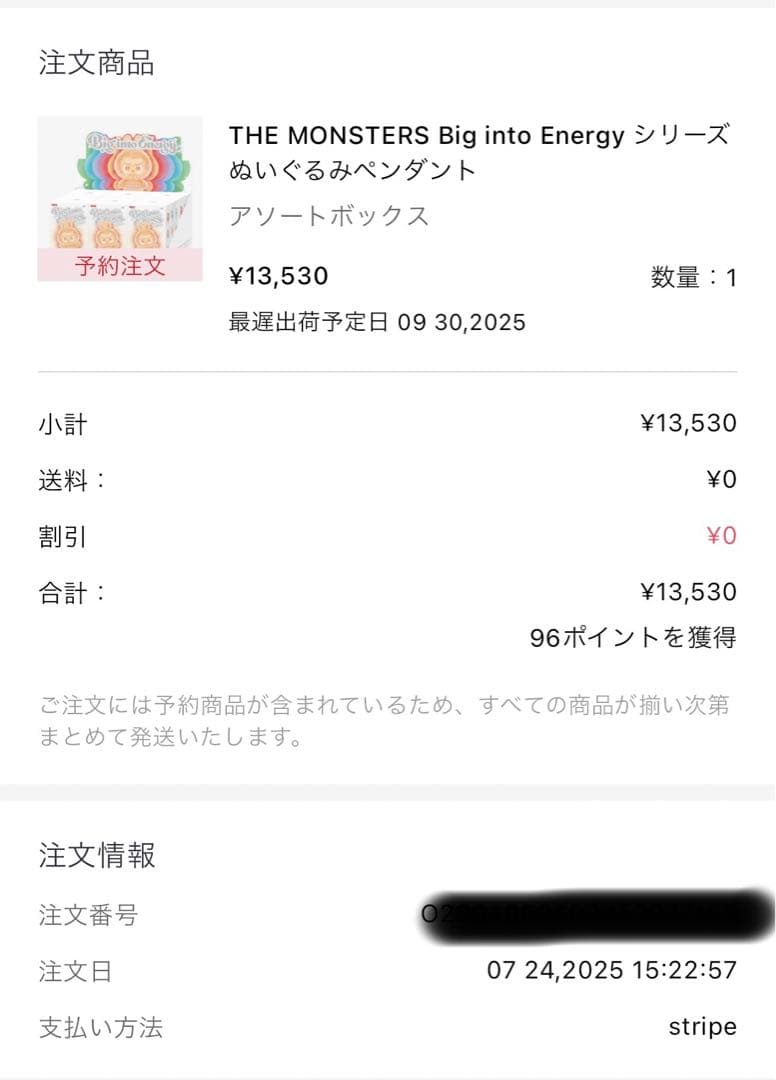Click the 割引 discount label
Viewport: 776px width, 1080px height.
point(64,535)
